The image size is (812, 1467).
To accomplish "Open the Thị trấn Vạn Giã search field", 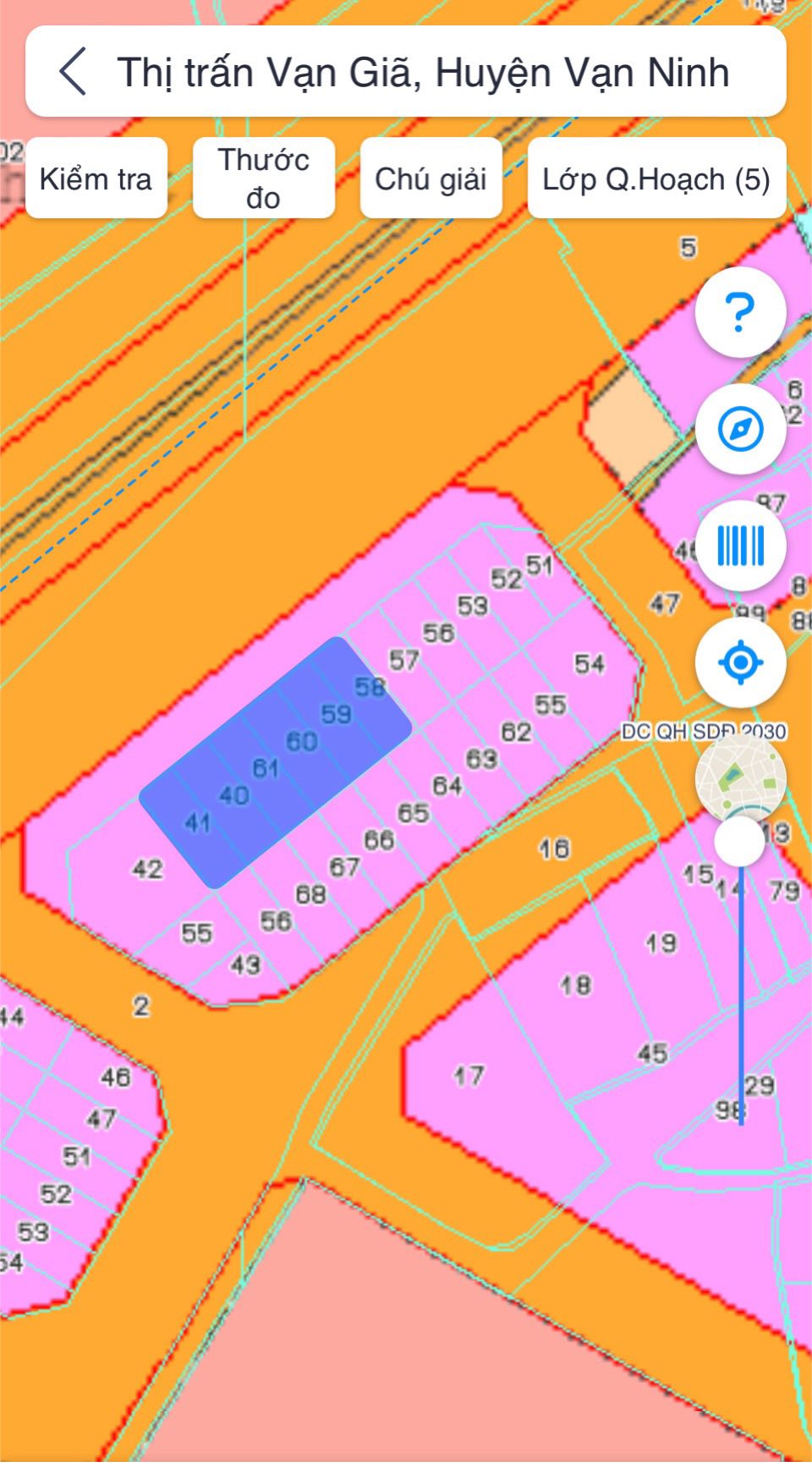I will [423, 72].
